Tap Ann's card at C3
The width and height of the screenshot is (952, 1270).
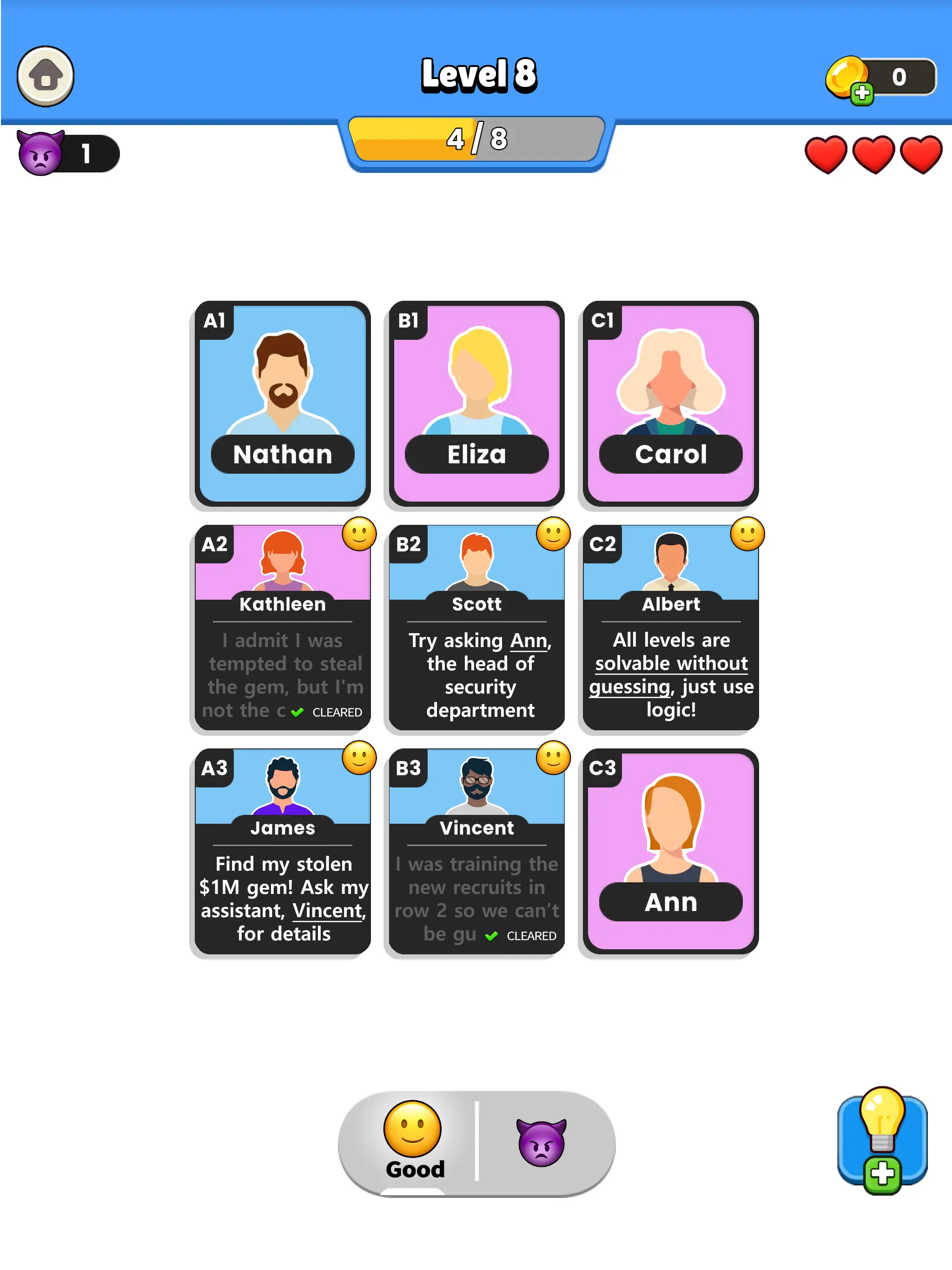click(671, 851)
